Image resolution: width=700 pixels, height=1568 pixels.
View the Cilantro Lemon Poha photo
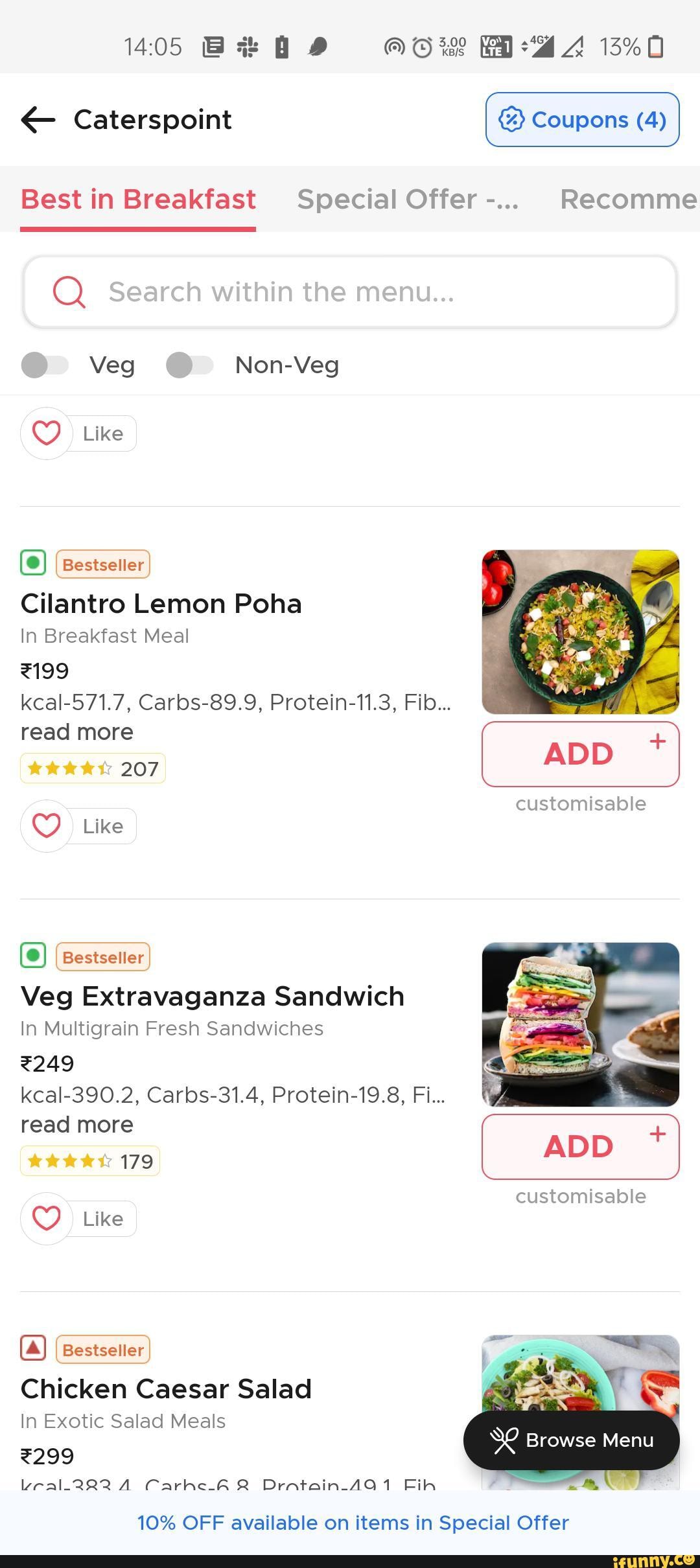pyautogui.click(x=580, y=632)
